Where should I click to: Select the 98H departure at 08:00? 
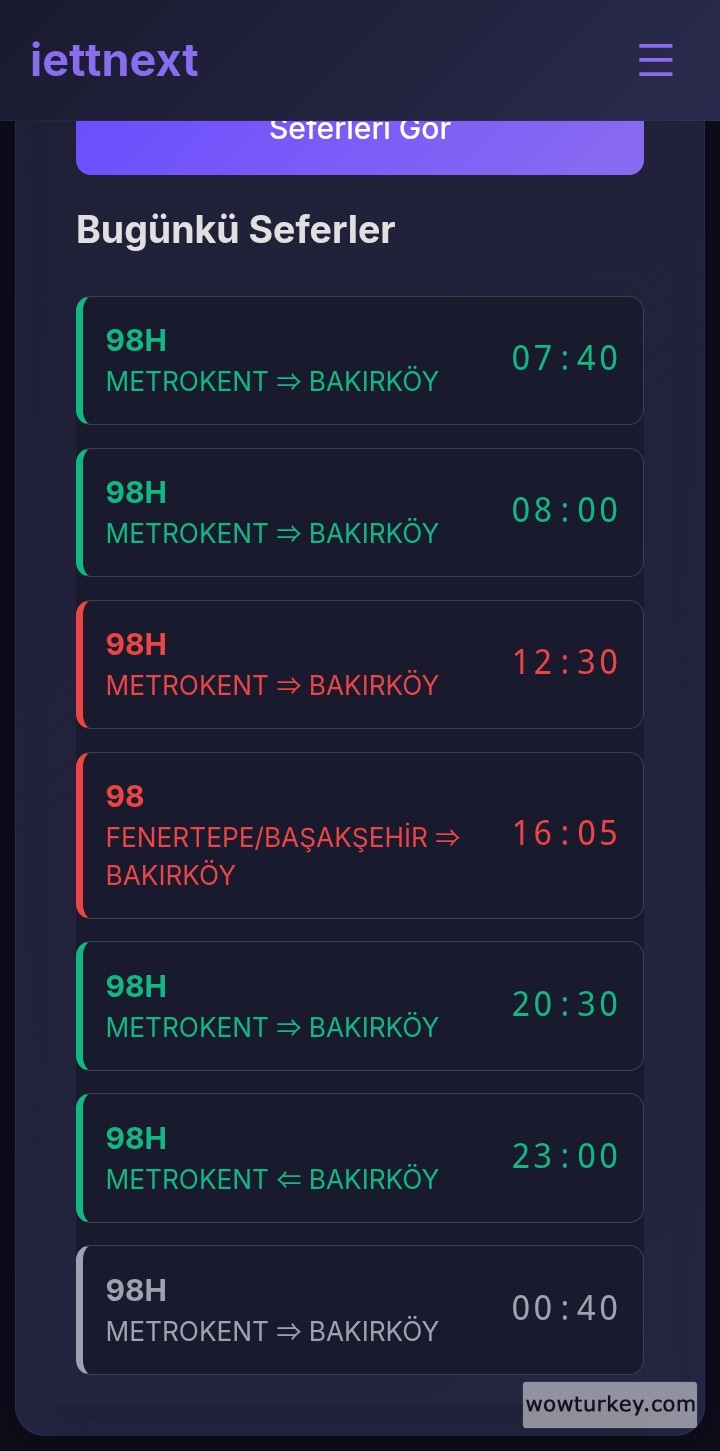pyautogui.click(x=360, y=512)
